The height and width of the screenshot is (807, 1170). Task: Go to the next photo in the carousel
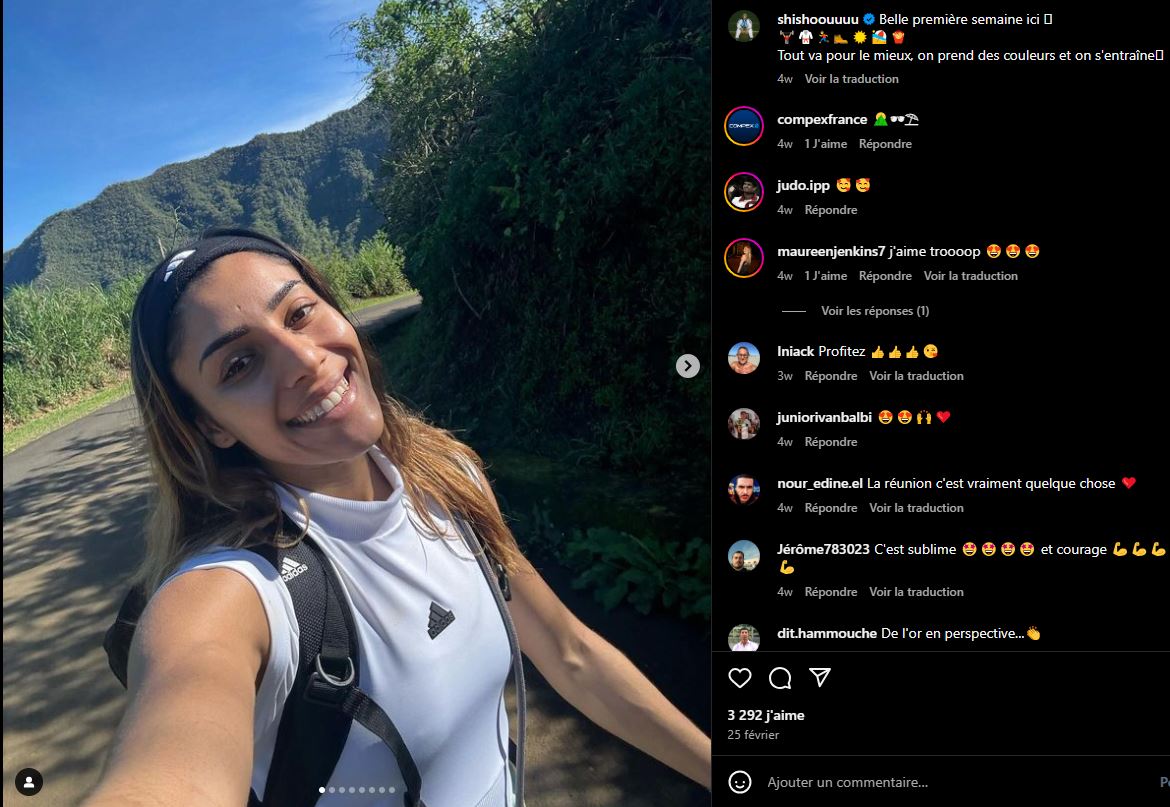pyautogui.click(x=688, y=366)
